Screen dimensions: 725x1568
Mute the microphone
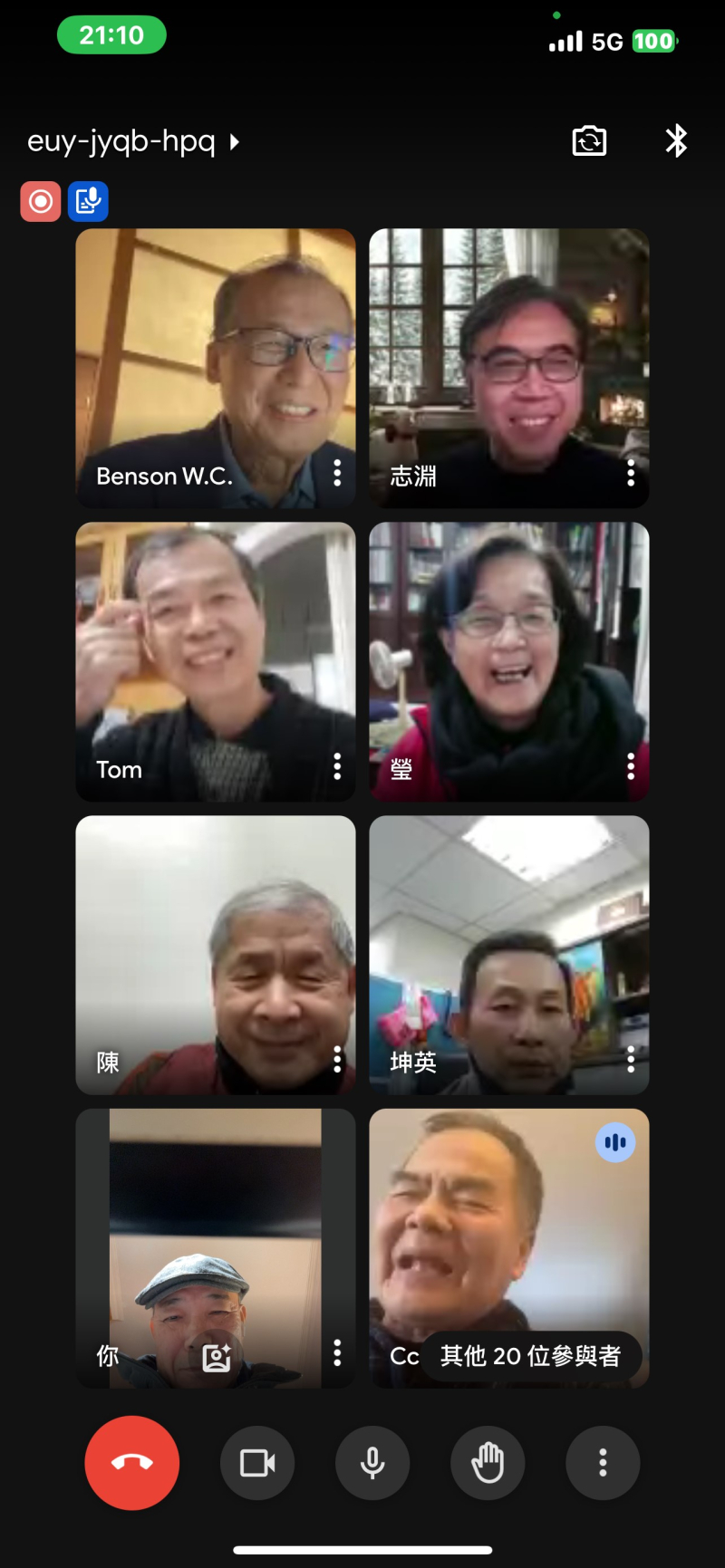pyautogui.click(x=372, y=1463)
